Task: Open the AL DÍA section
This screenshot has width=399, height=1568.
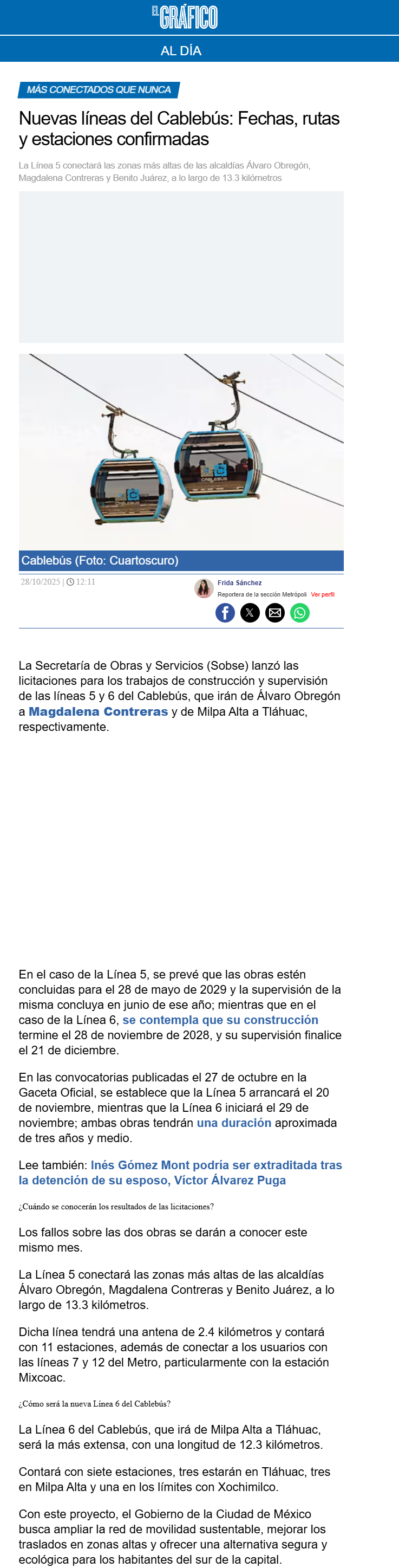Action: click(x=181, y=51)
